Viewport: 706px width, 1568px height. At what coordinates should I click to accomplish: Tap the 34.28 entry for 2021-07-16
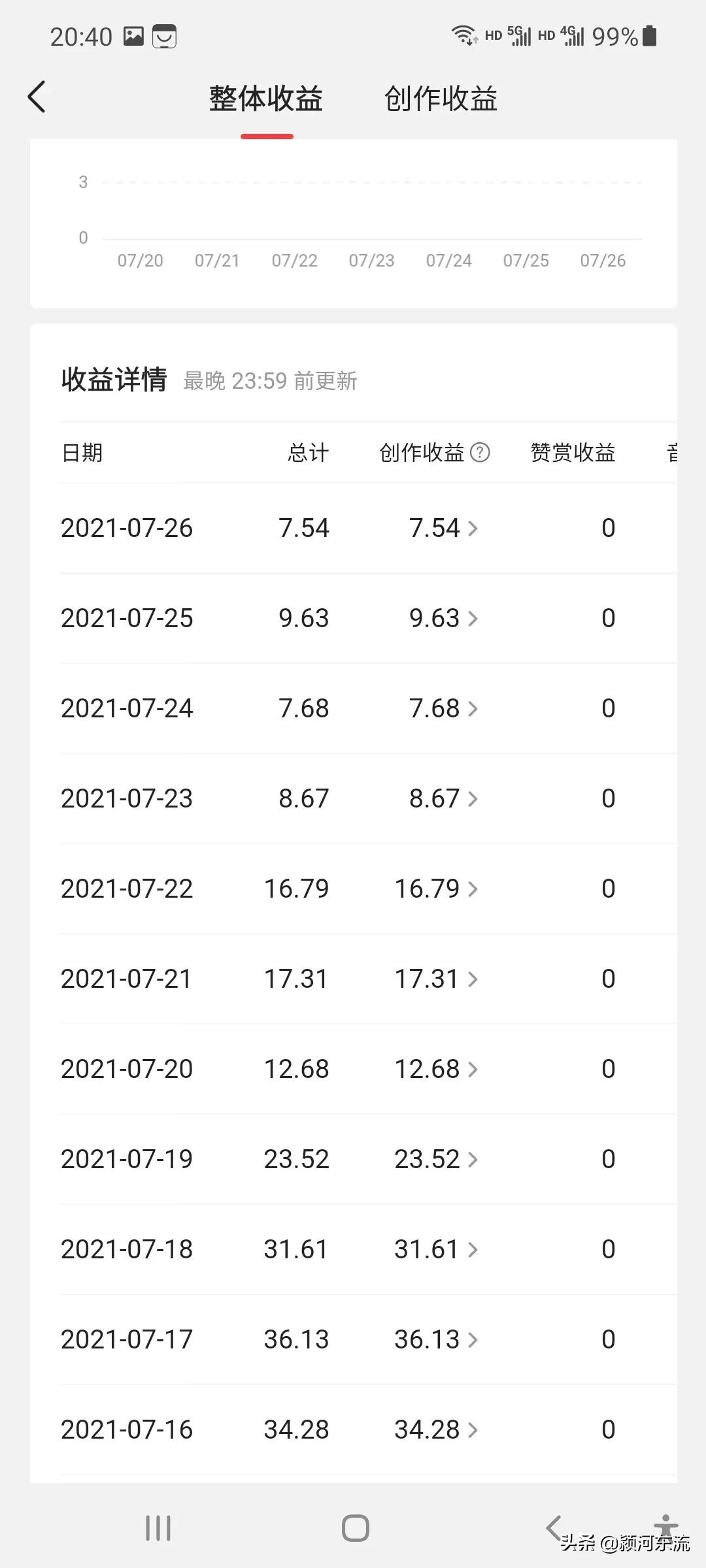[x=436, y=1429]
